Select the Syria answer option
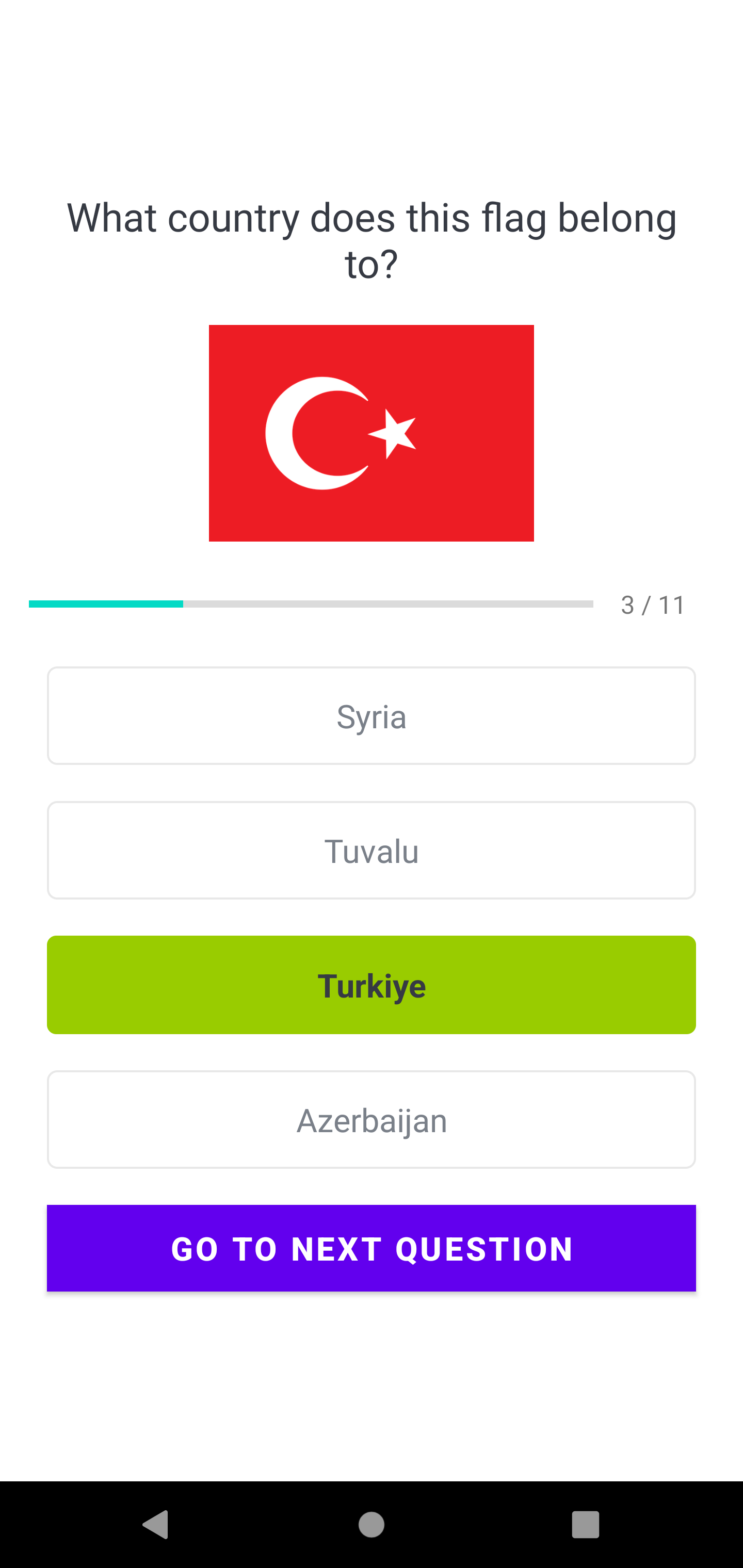Viewport: 743px width, 1568px height. 372,715
